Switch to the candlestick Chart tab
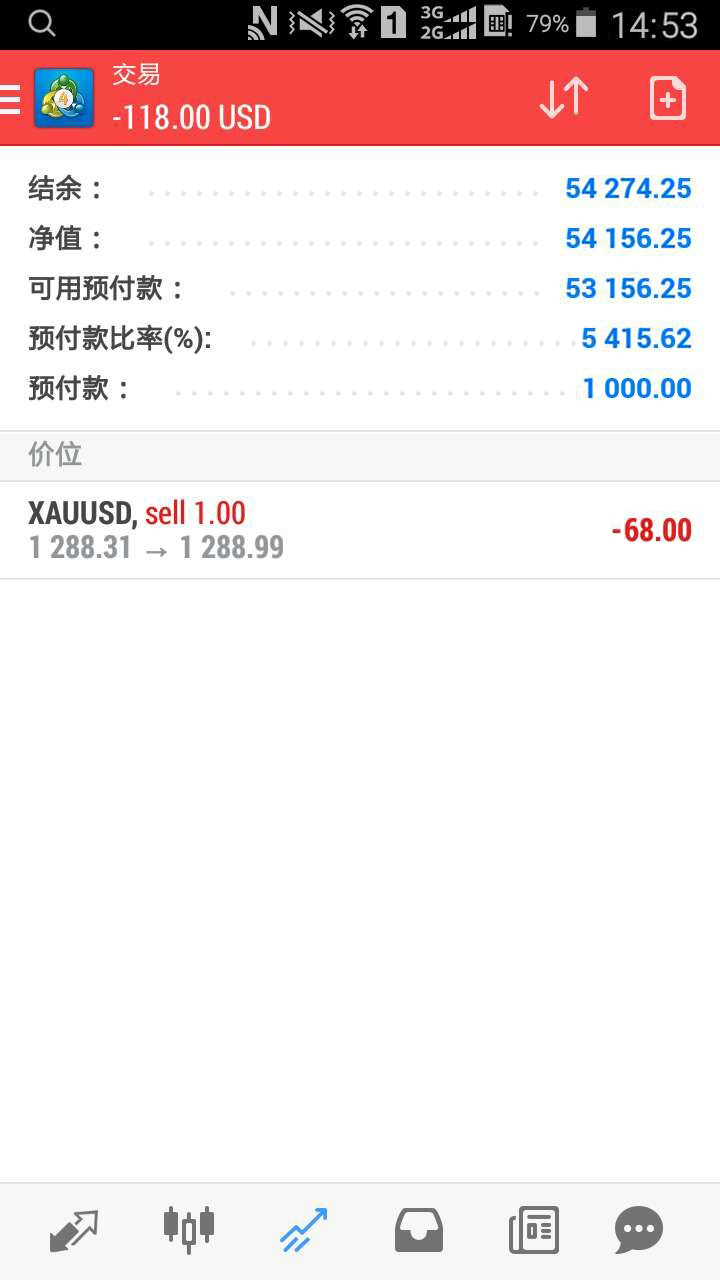 189,1228
